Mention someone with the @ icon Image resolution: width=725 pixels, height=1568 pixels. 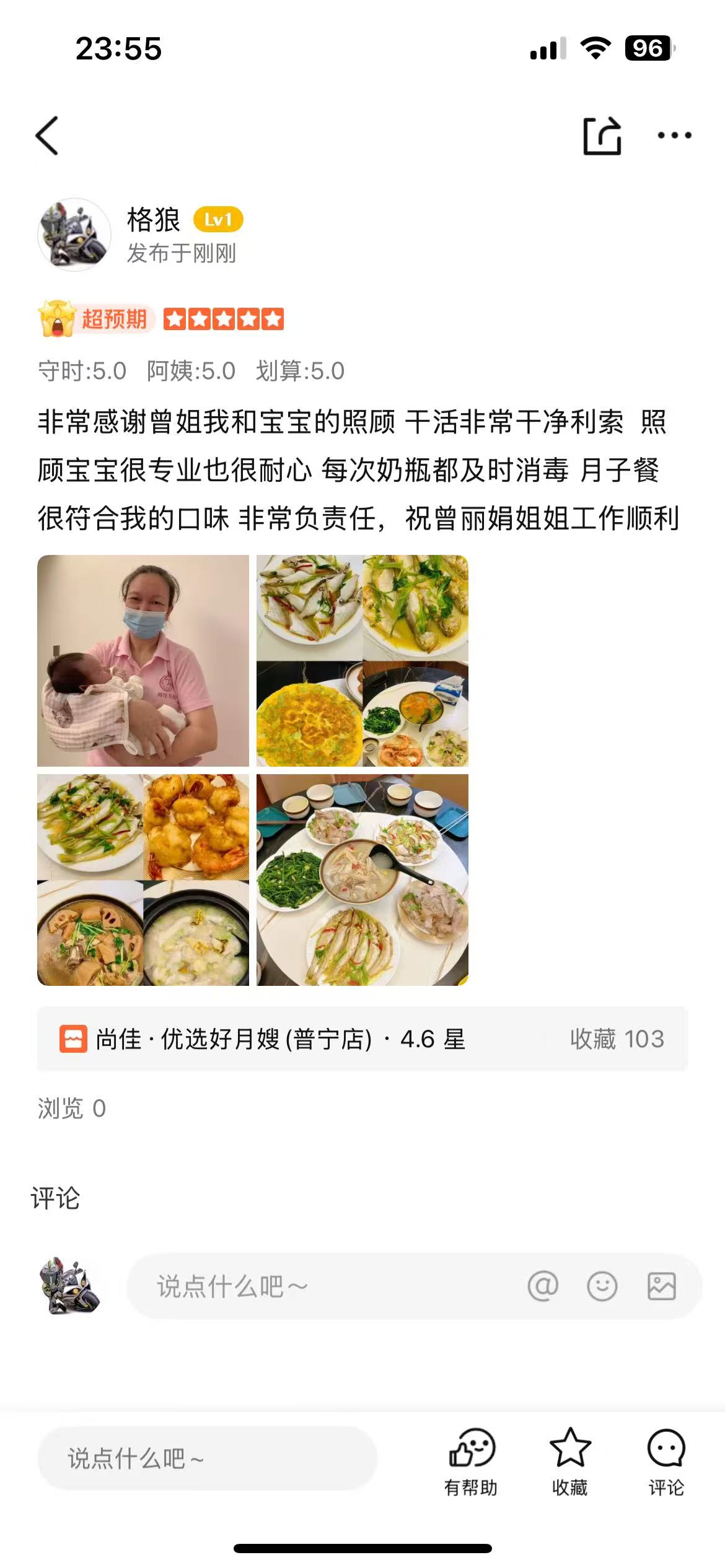tap(543, 1286)
